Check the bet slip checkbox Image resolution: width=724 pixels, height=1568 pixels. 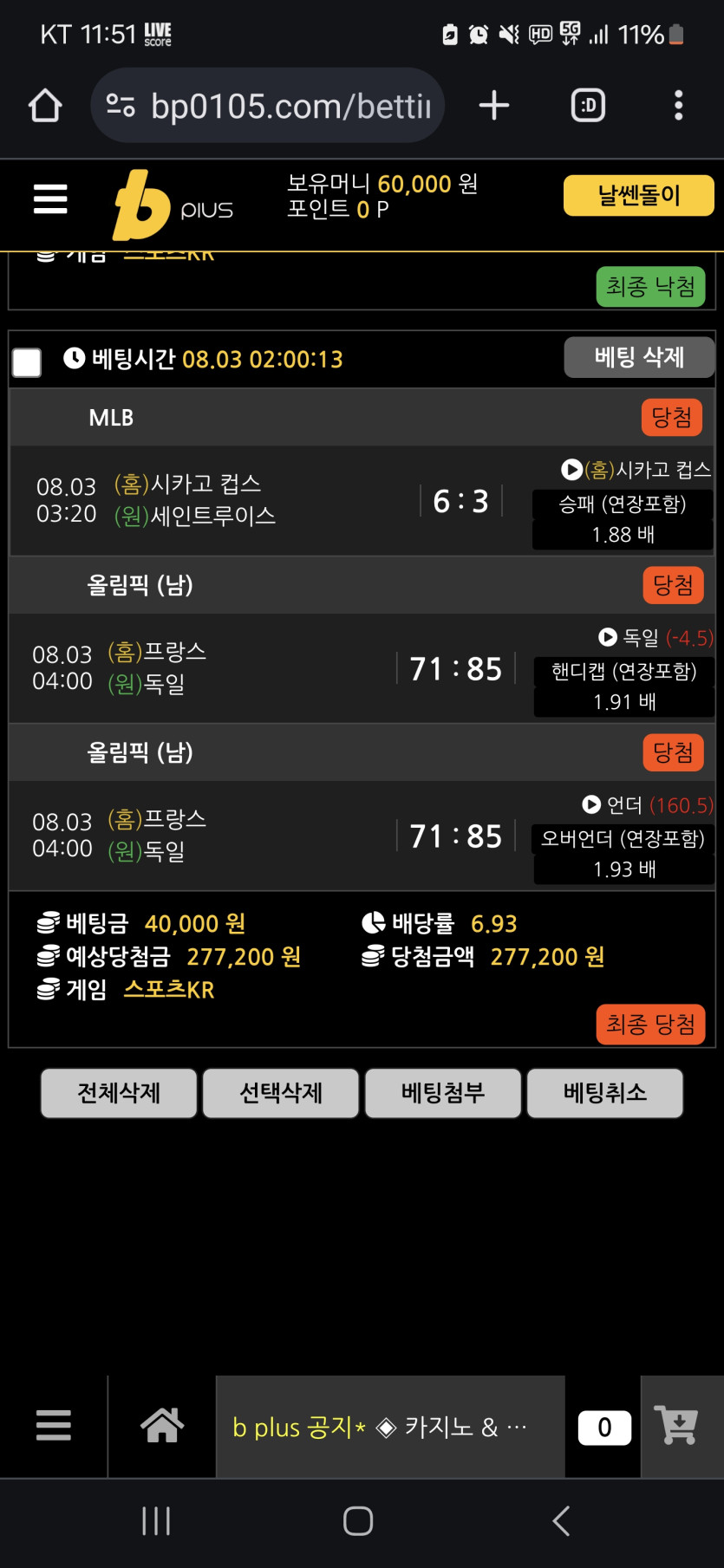[27, 362]
